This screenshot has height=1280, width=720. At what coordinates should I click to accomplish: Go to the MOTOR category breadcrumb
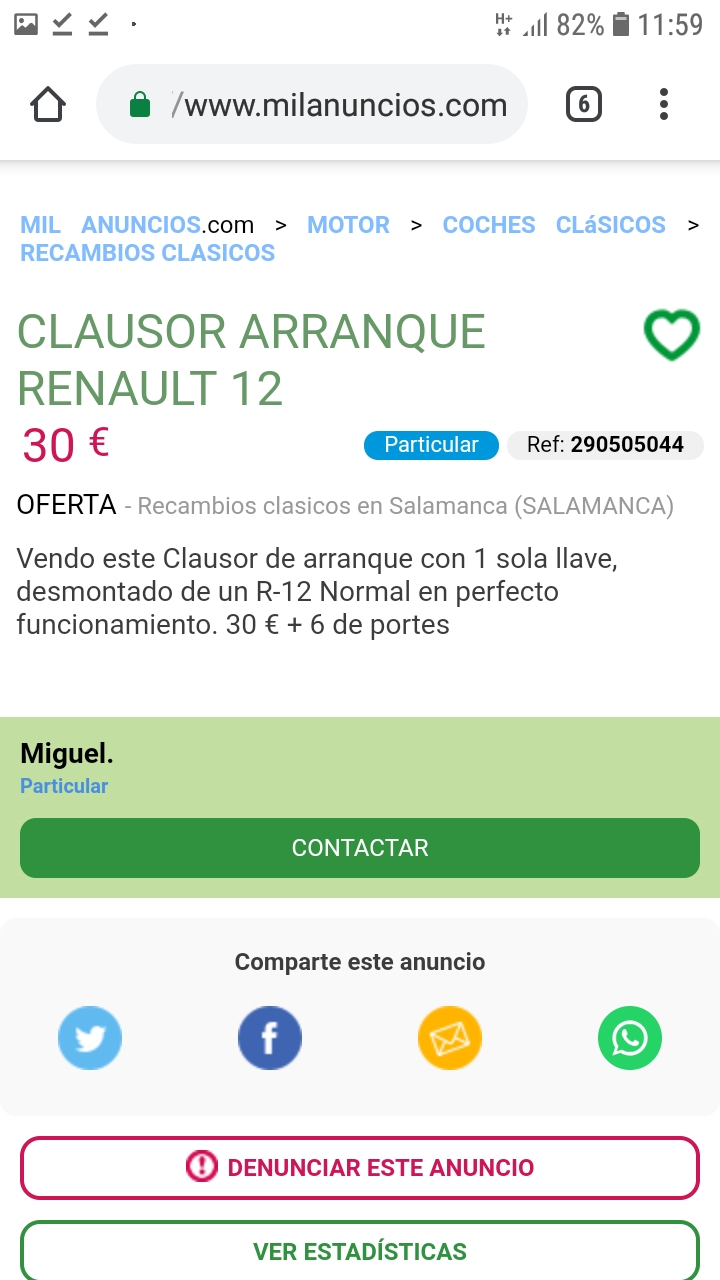[348, 225]
